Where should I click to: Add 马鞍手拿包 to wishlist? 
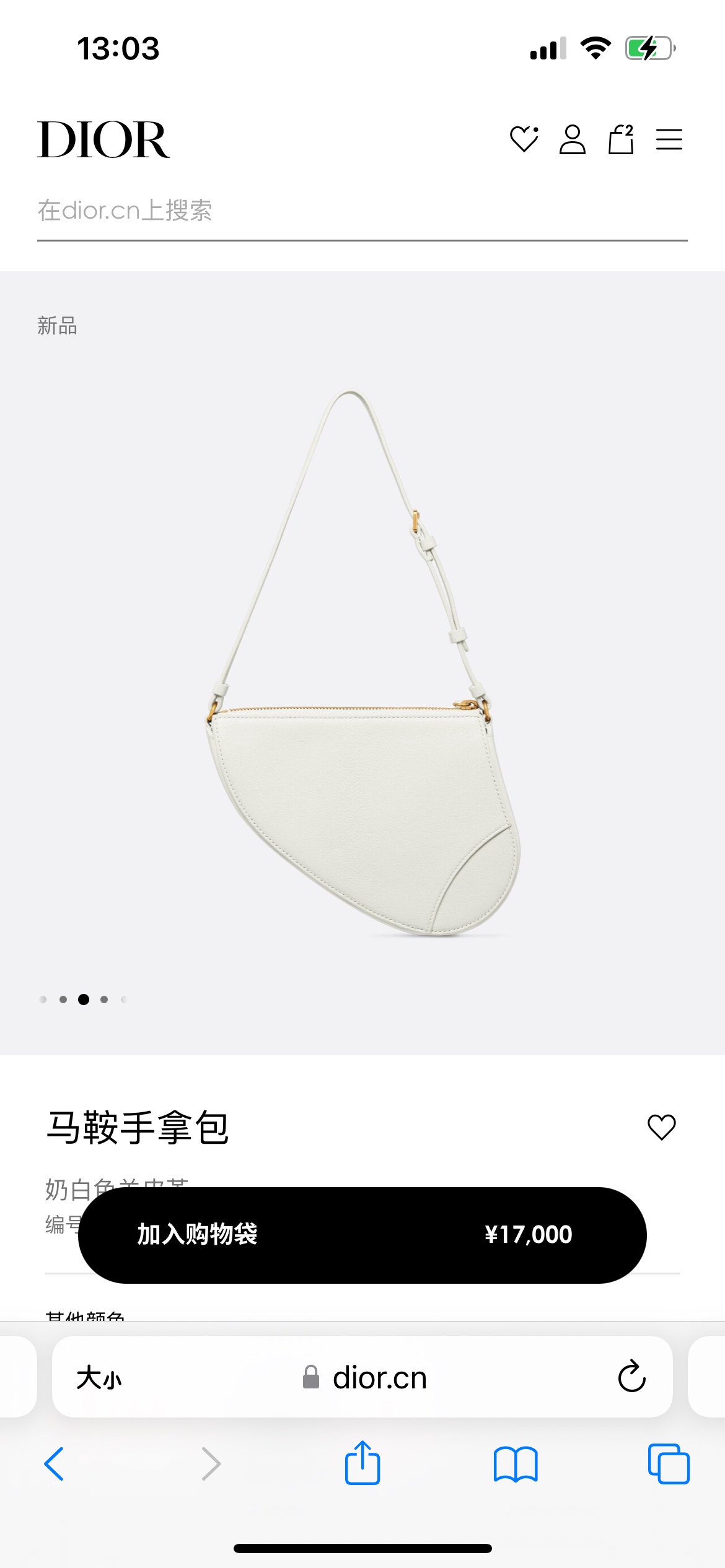(661, 1127)
